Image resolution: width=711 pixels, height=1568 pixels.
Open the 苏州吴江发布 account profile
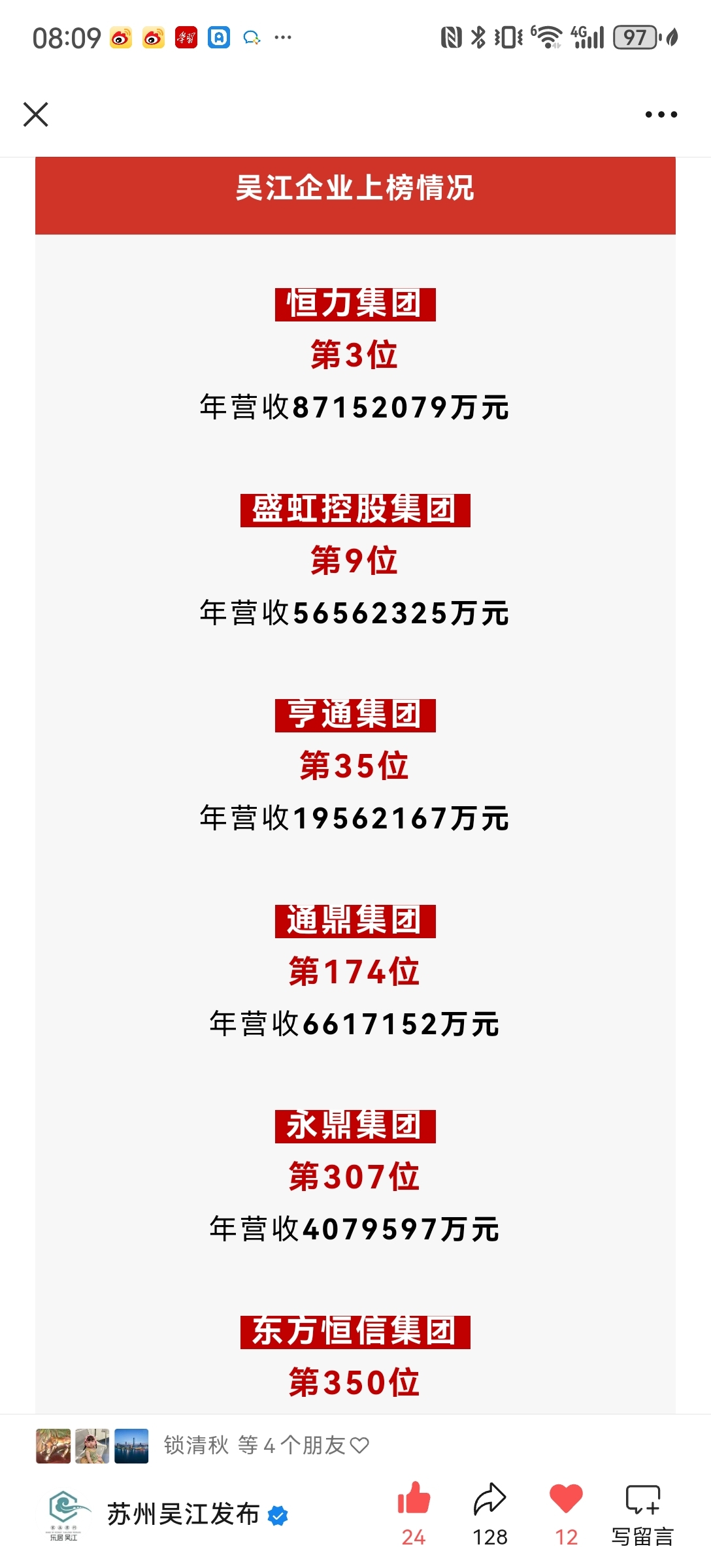pyautogui.click(x=183, y=1514)
